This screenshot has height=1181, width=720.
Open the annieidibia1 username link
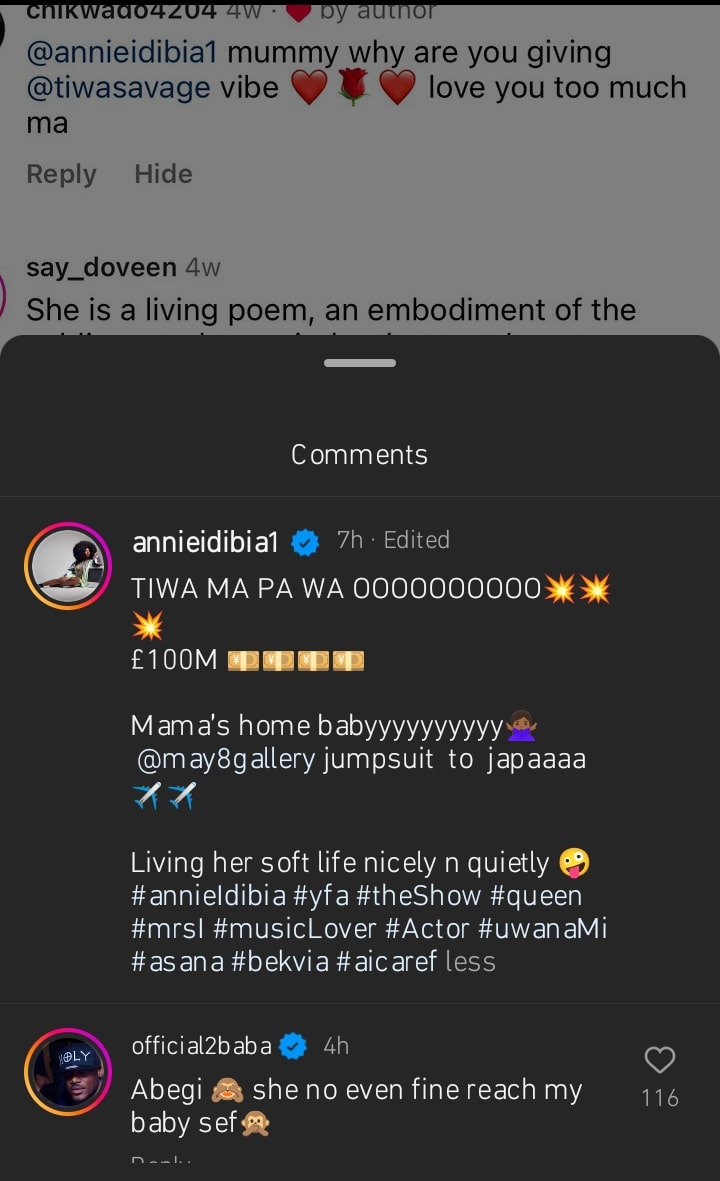(x=205, y=541)
